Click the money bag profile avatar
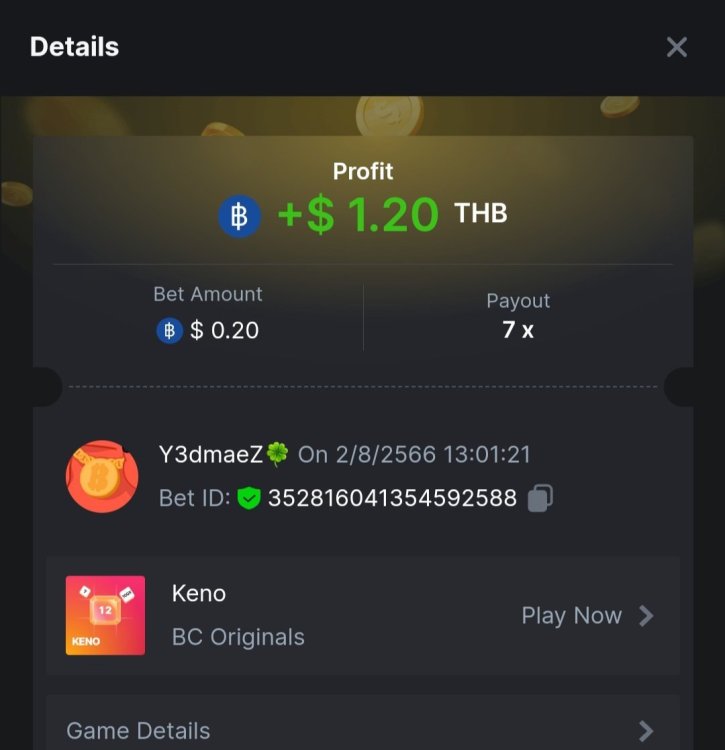 click(x=103, y=477)
